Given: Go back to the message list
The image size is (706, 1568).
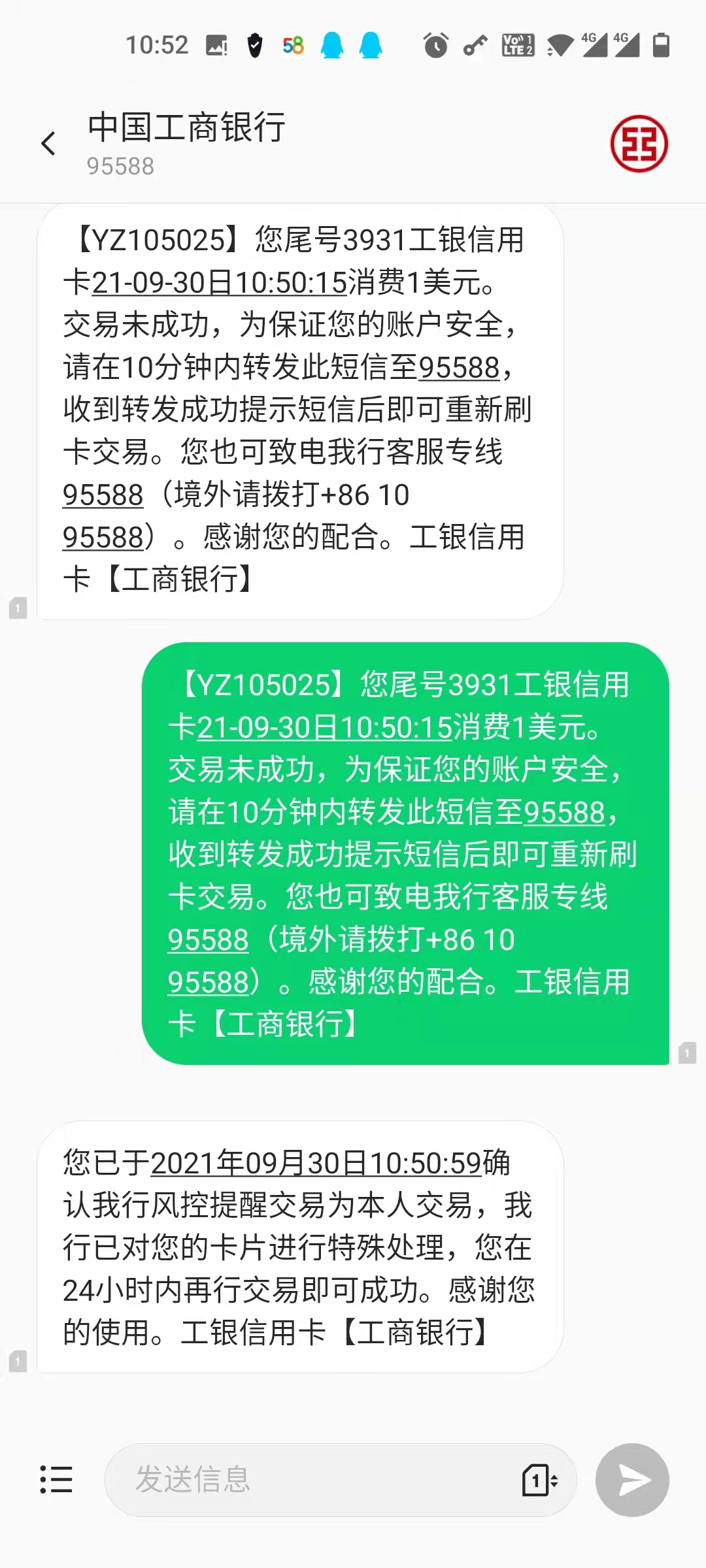Looking at the screenshot, I should tap(48, 144).
